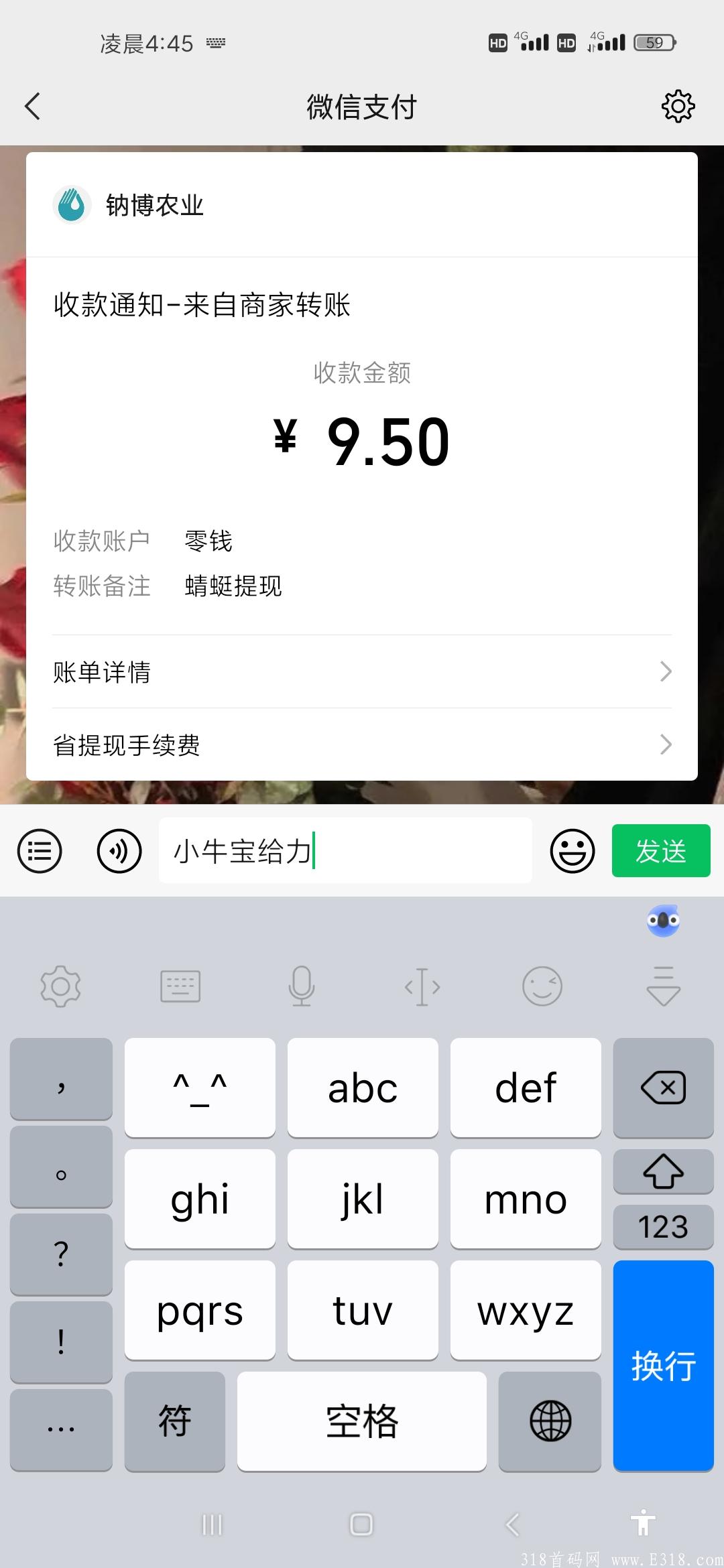
Task: Tap the chat input showing 小牛宝给力
Action: [x=345, y=851]
